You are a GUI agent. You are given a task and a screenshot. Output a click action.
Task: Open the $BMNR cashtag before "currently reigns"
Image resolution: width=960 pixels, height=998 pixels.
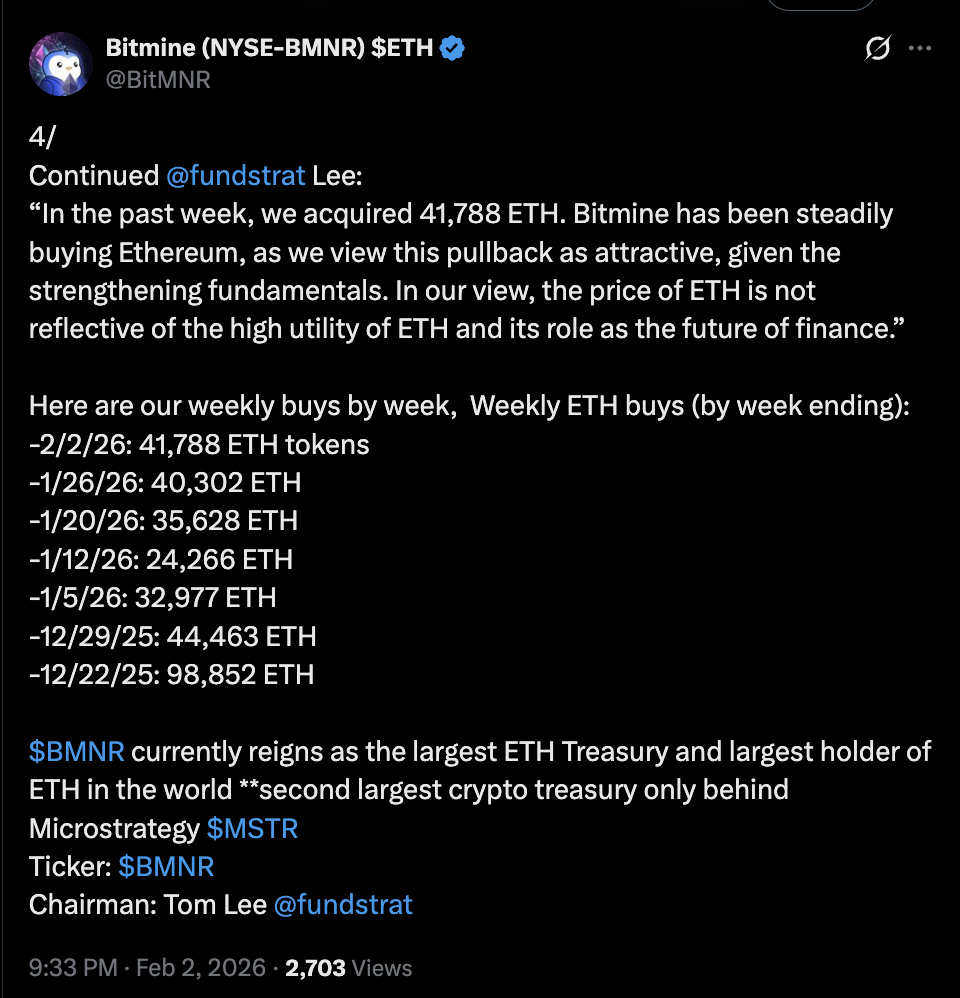click(77, 752)
